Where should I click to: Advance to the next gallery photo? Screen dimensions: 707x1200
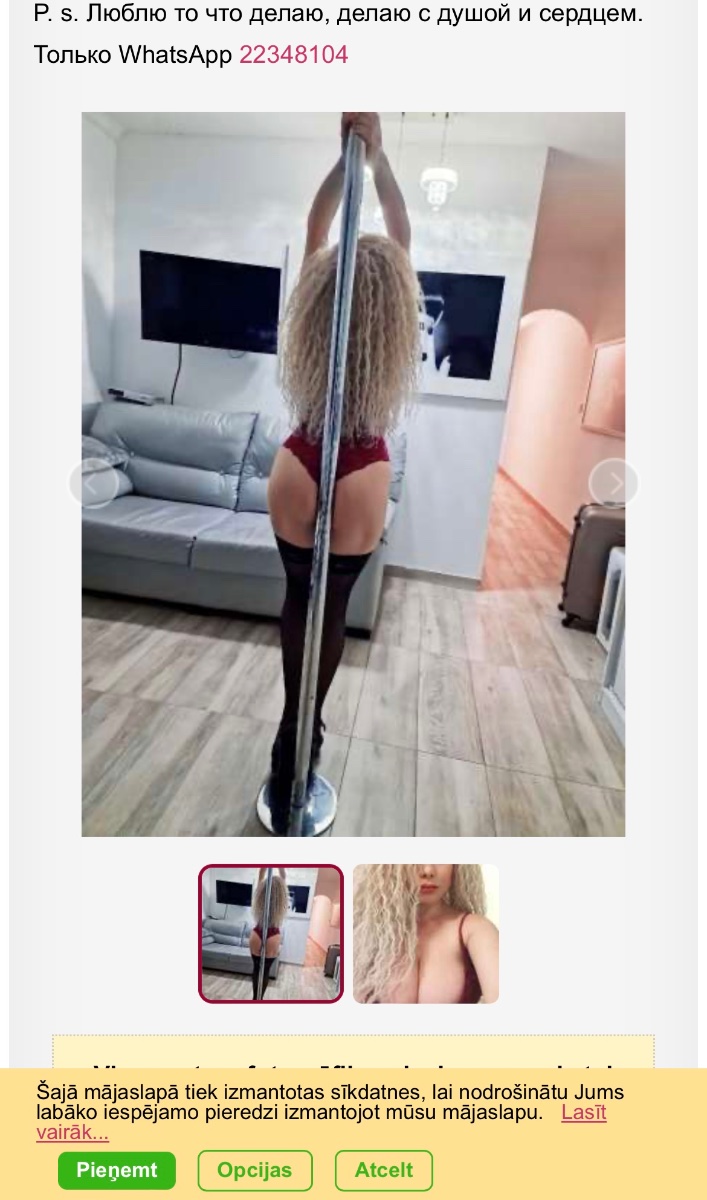coord(614,484)
